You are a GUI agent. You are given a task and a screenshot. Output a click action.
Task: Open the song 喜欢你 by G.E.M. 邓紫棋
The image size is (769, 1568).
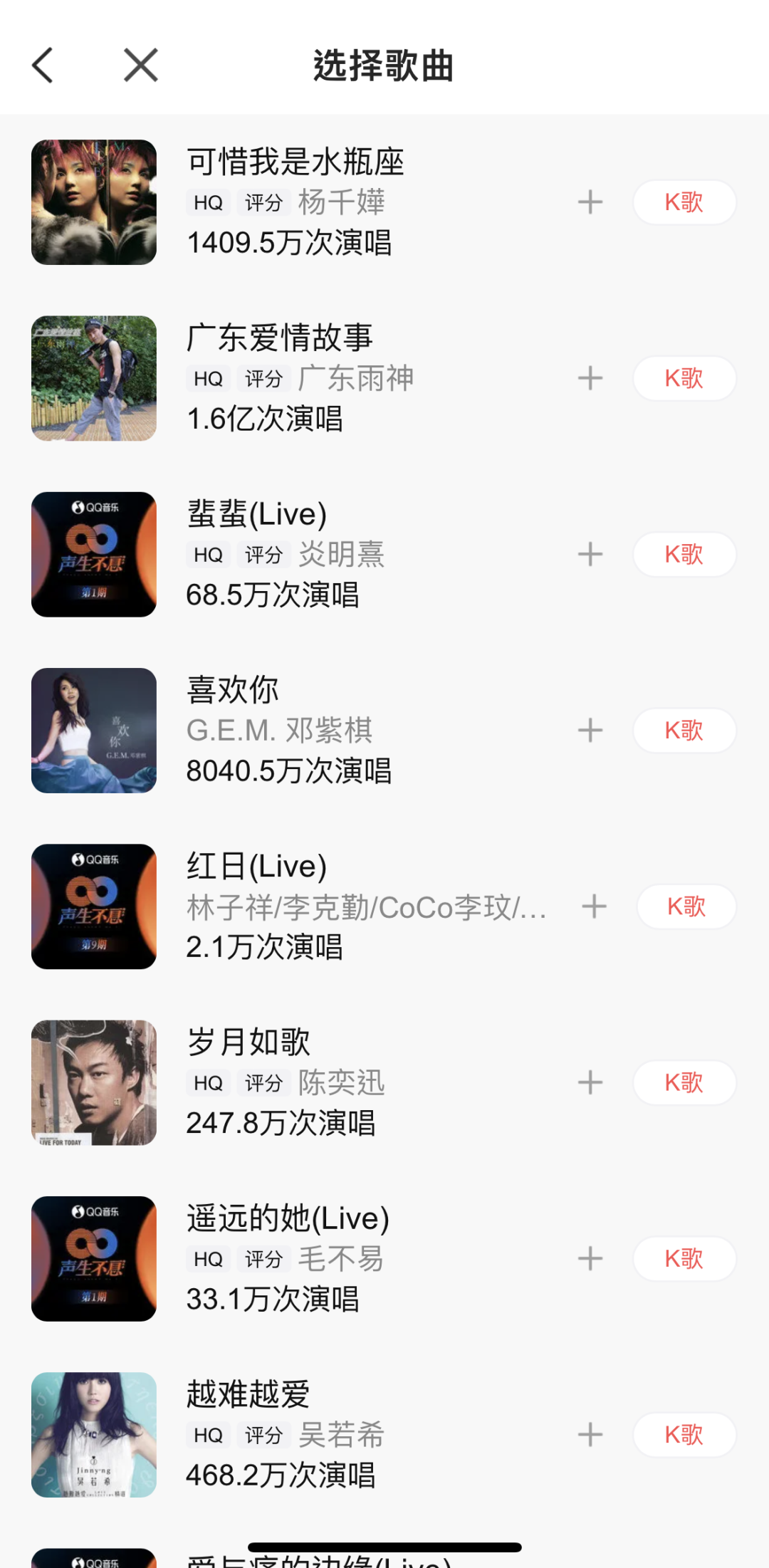coord(233,690)
